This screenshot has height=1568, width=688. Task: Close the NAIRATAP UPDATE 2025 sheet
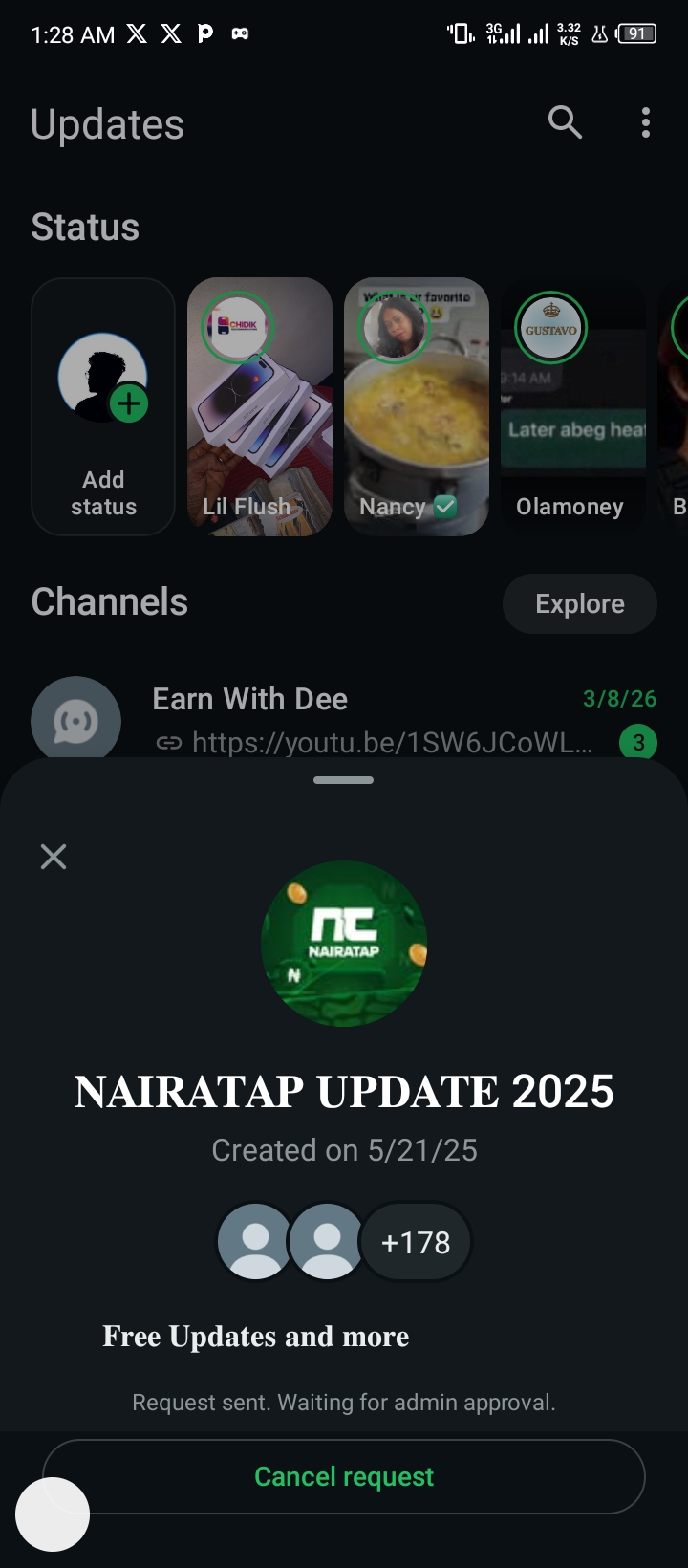(54, 857)
